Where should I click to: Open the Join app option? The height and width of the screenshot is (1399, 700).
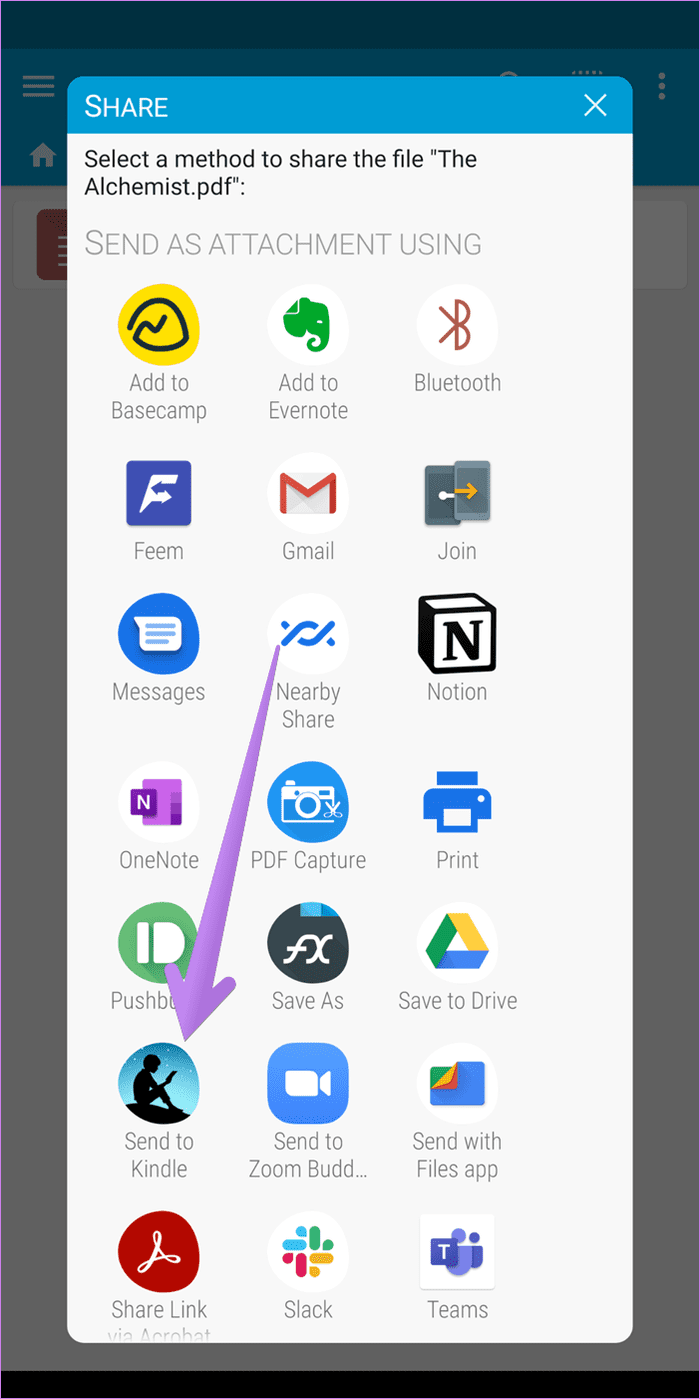pos(457,508)
